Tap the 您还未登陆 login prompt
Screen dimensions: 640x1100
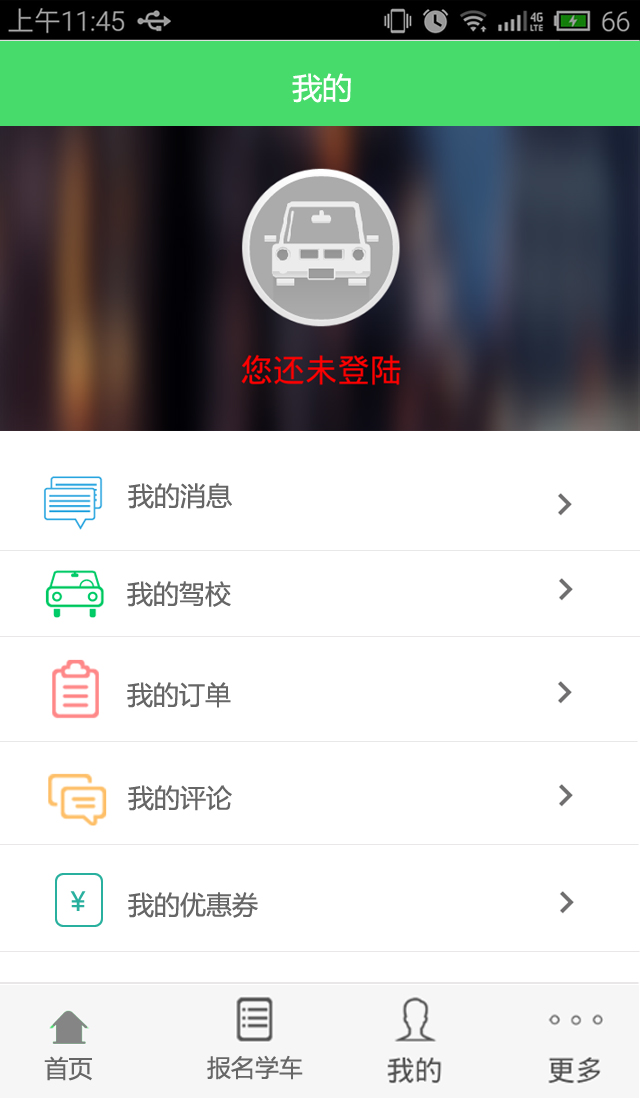tap(320, 371)
